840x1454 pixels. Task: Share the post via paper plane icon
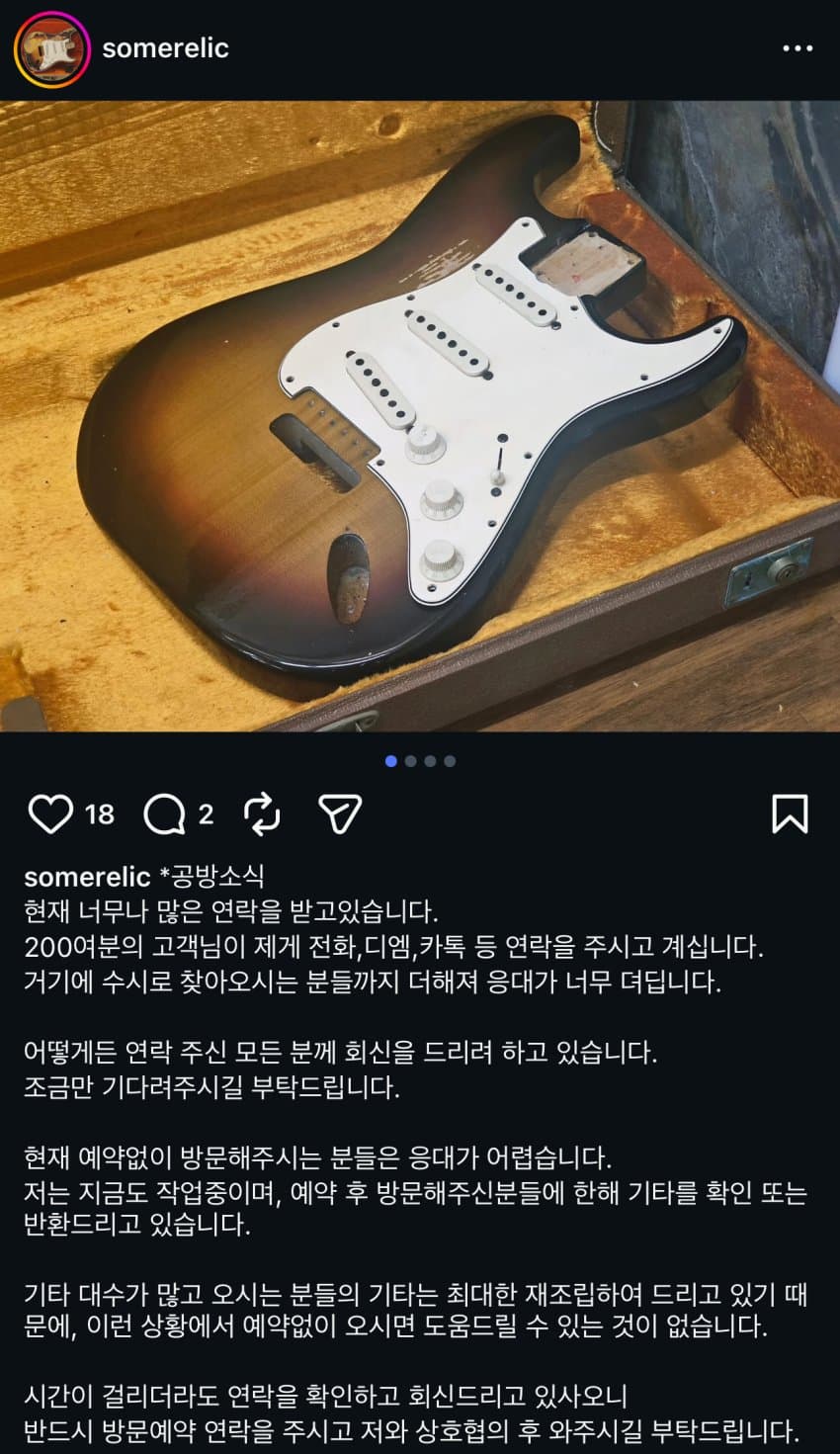(x=340, y=813)
